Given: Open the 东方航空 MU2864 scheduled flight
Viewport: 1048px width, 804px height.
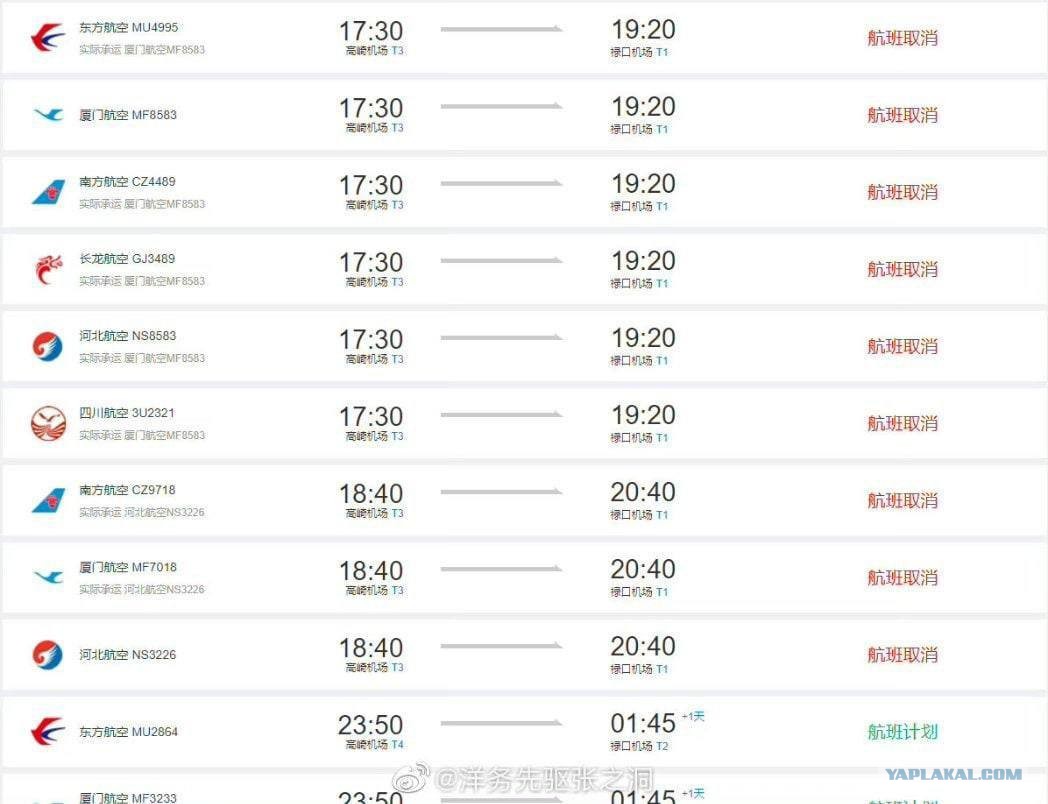Looking at the screenshot, I should click(x=524, y=732).
